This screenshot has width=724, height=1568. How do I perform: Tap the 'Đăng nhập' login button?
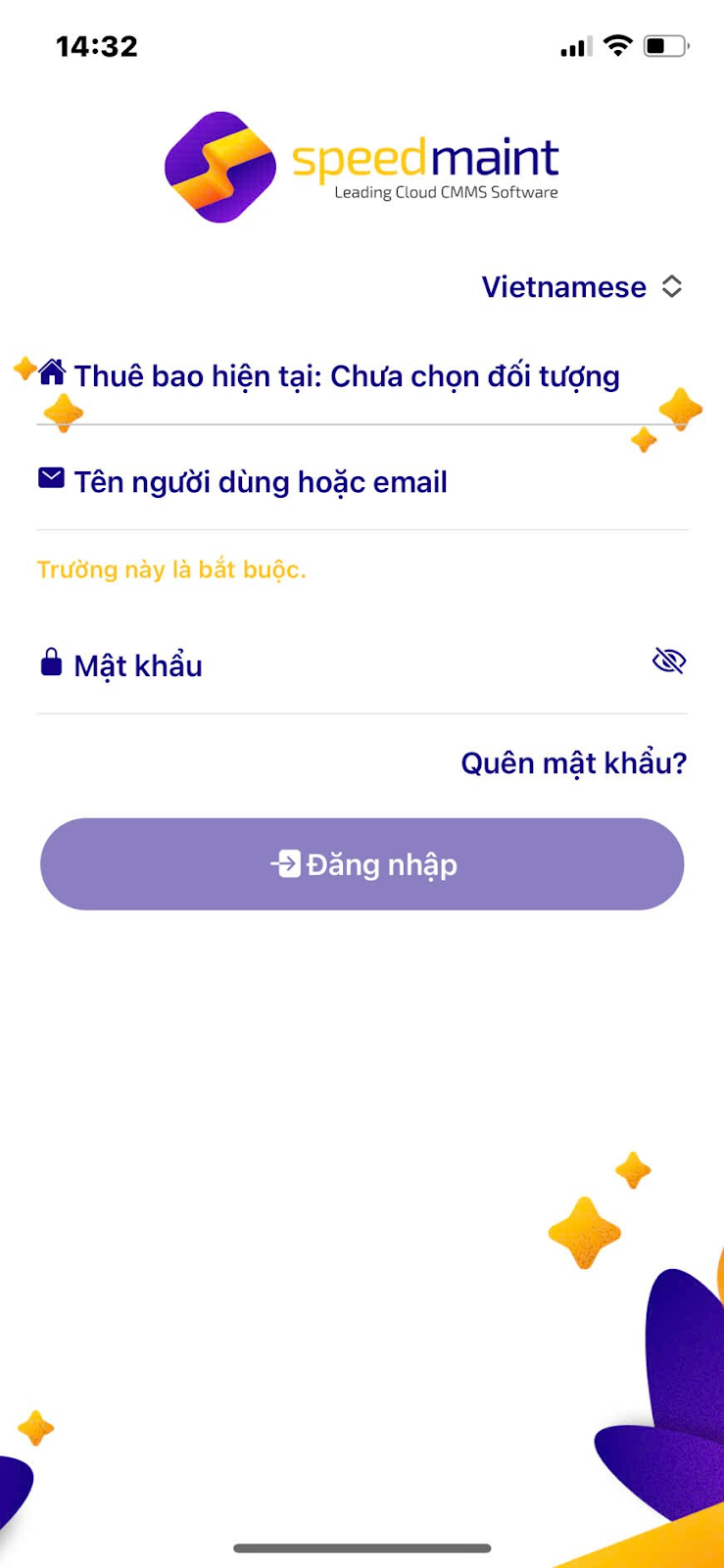click(362, 864)
